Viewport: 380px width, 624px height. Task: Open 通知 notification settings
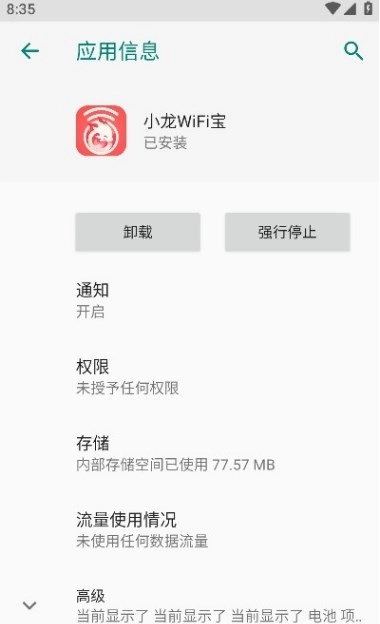point(190,300)
